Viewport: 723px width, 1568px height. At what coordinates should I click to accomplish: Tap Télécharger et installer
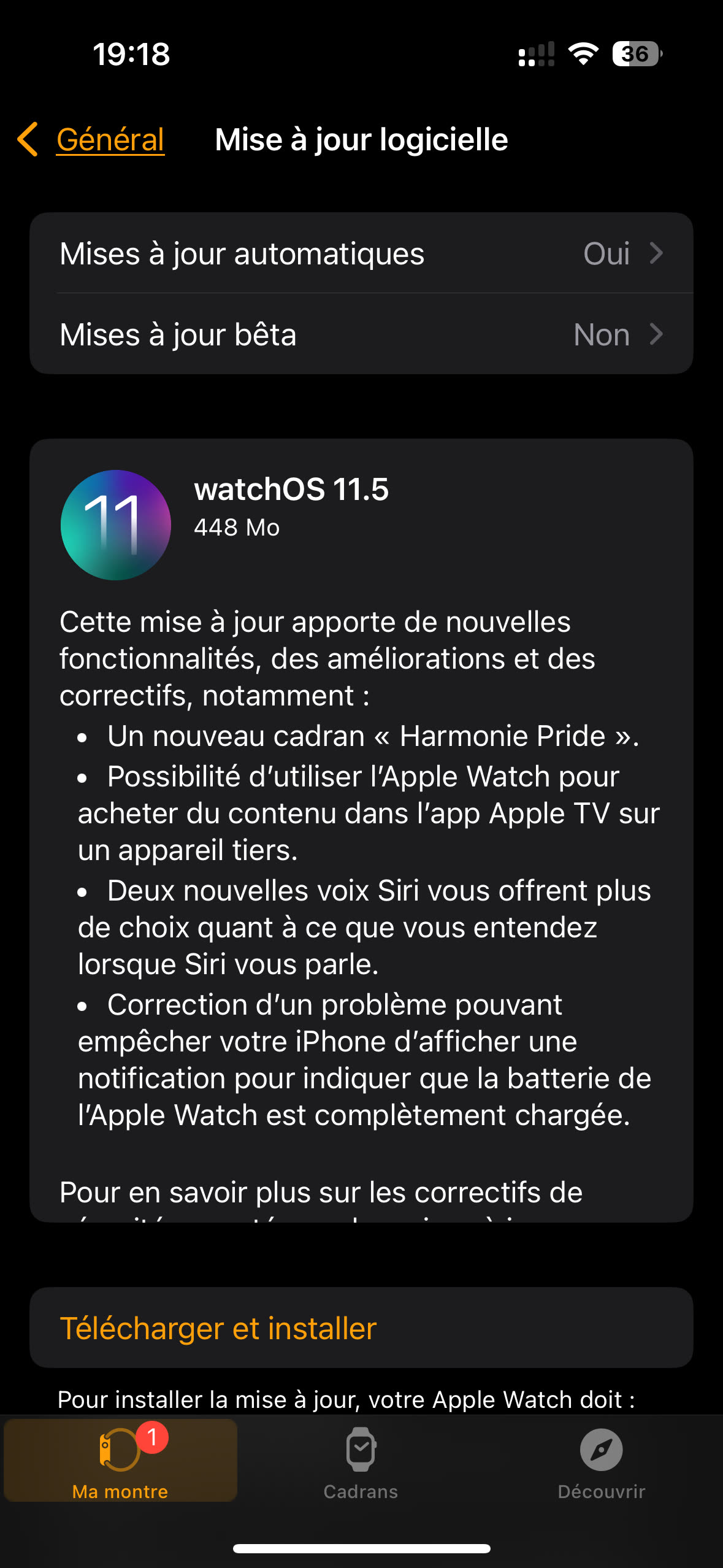(x=218, y=1329)
